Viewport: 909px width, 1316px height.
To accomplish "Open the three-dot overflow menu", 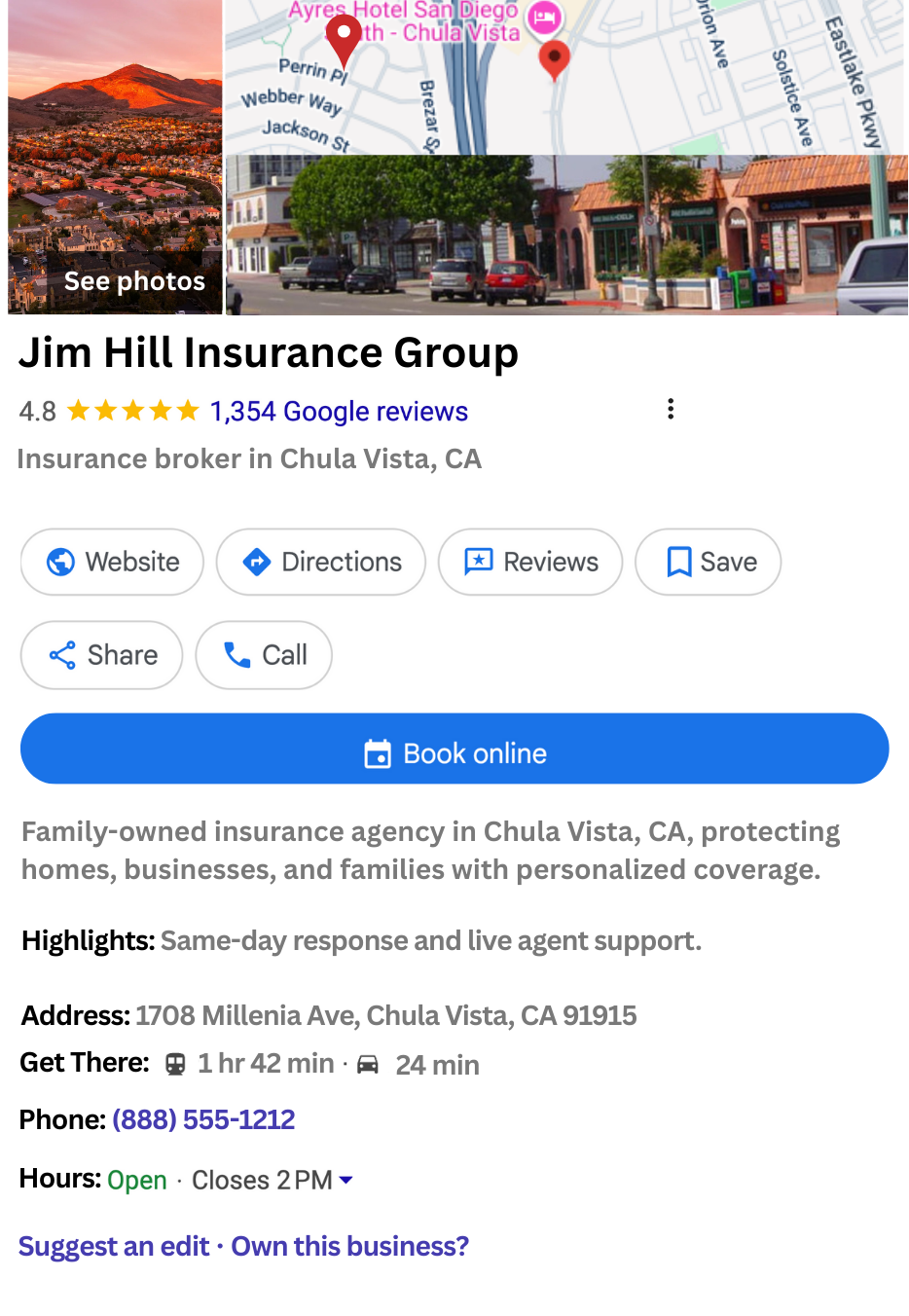I will [x=671, y=410].
